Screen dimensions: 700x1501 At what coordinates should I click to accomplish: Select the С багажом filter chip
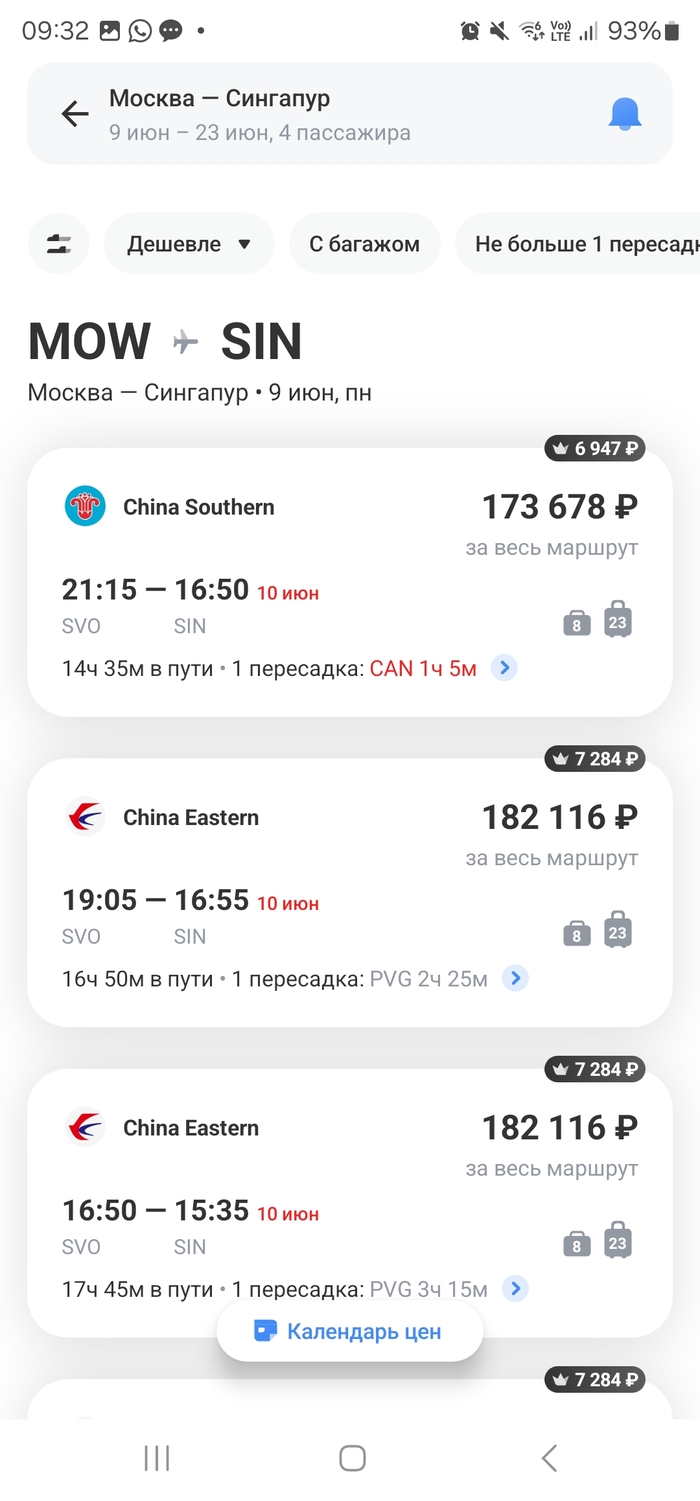pyautogui.click(x=364, y=244)
